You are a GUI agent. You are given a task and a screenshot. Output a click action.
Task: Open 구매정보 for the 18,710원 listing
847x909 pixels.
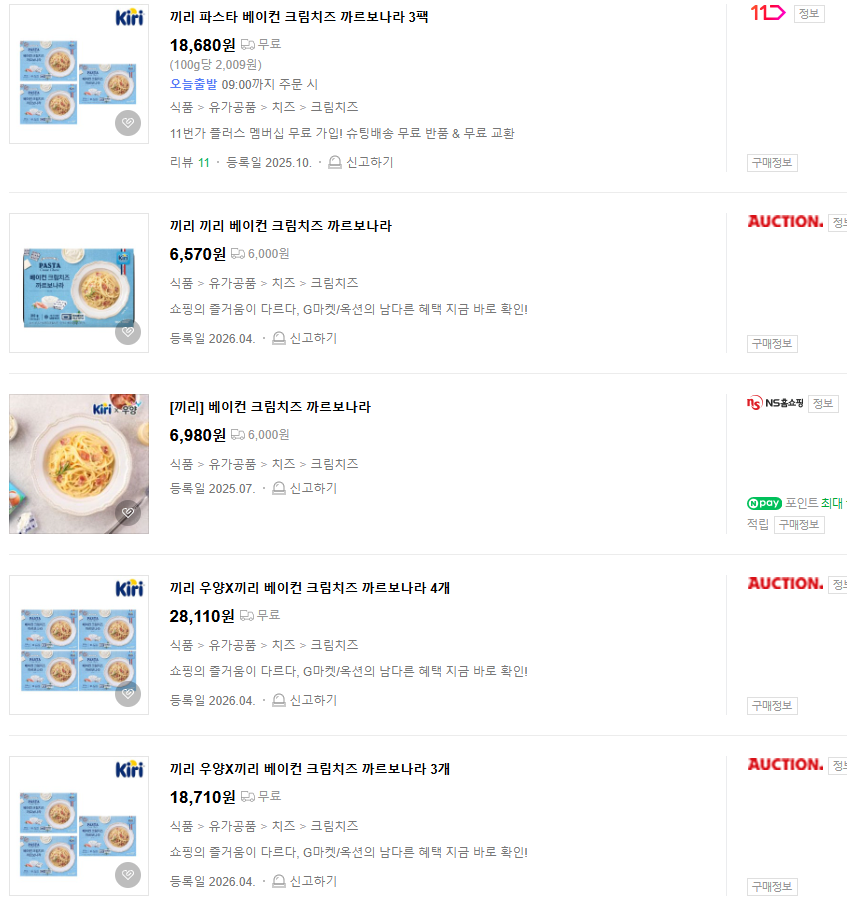(772, 886)
